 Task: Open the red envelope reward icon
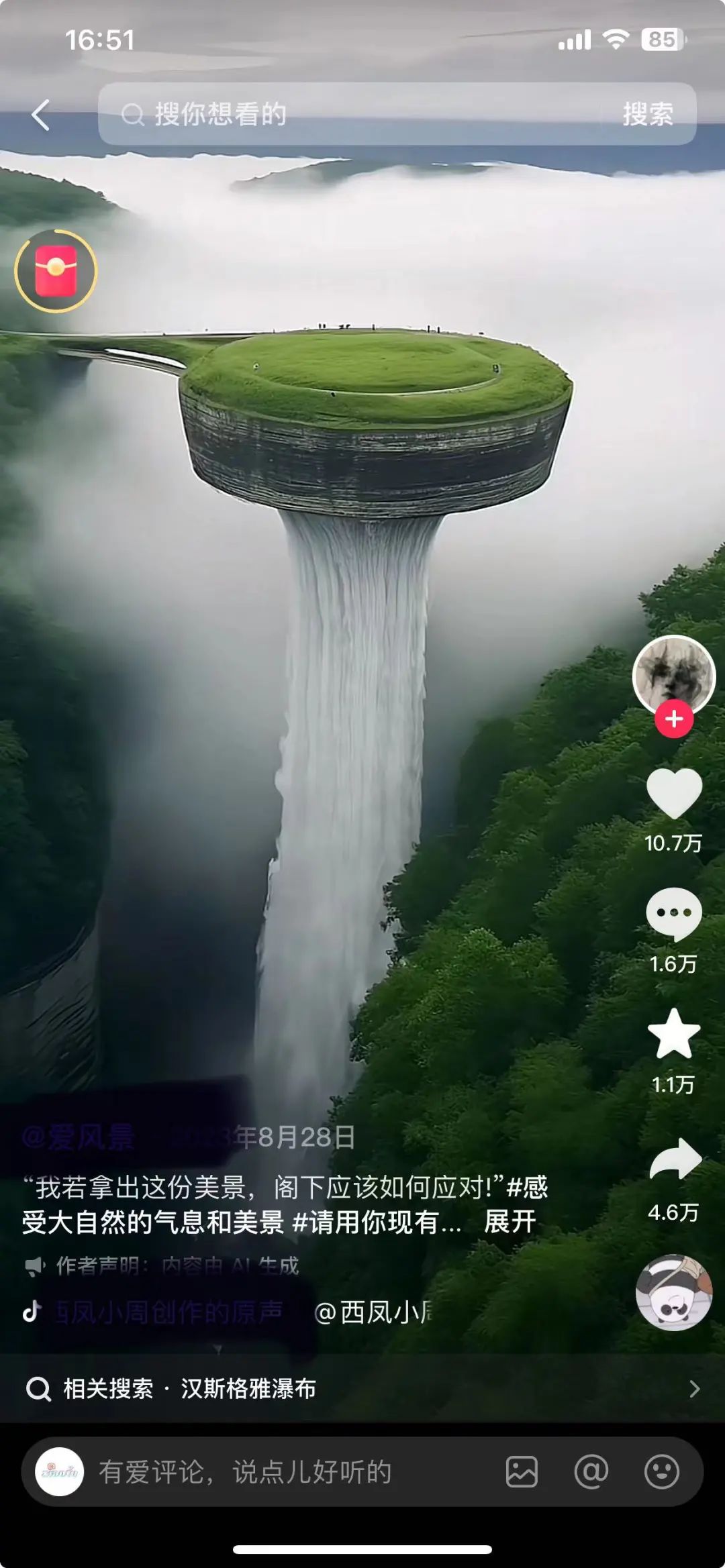pyautogui.click(x=56, y=271)
